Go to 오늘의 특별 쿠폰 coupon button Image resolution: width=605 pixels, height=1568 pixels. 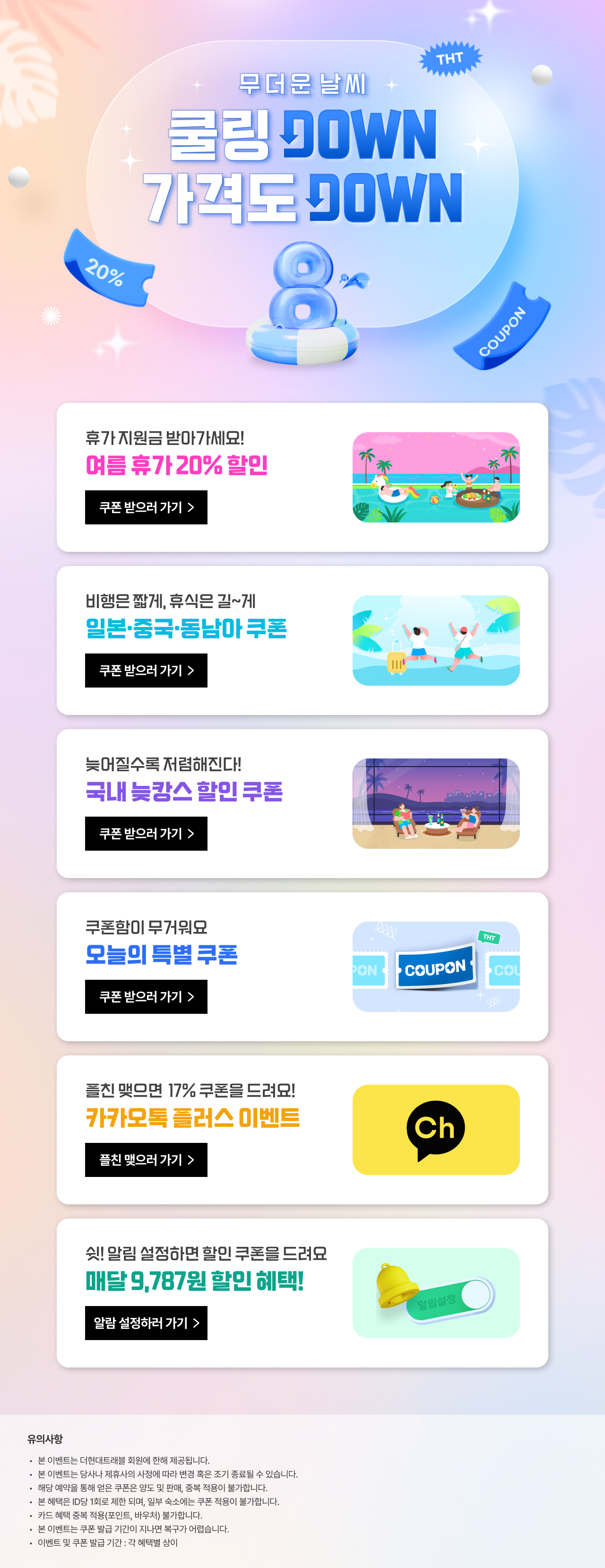(146, 996)
